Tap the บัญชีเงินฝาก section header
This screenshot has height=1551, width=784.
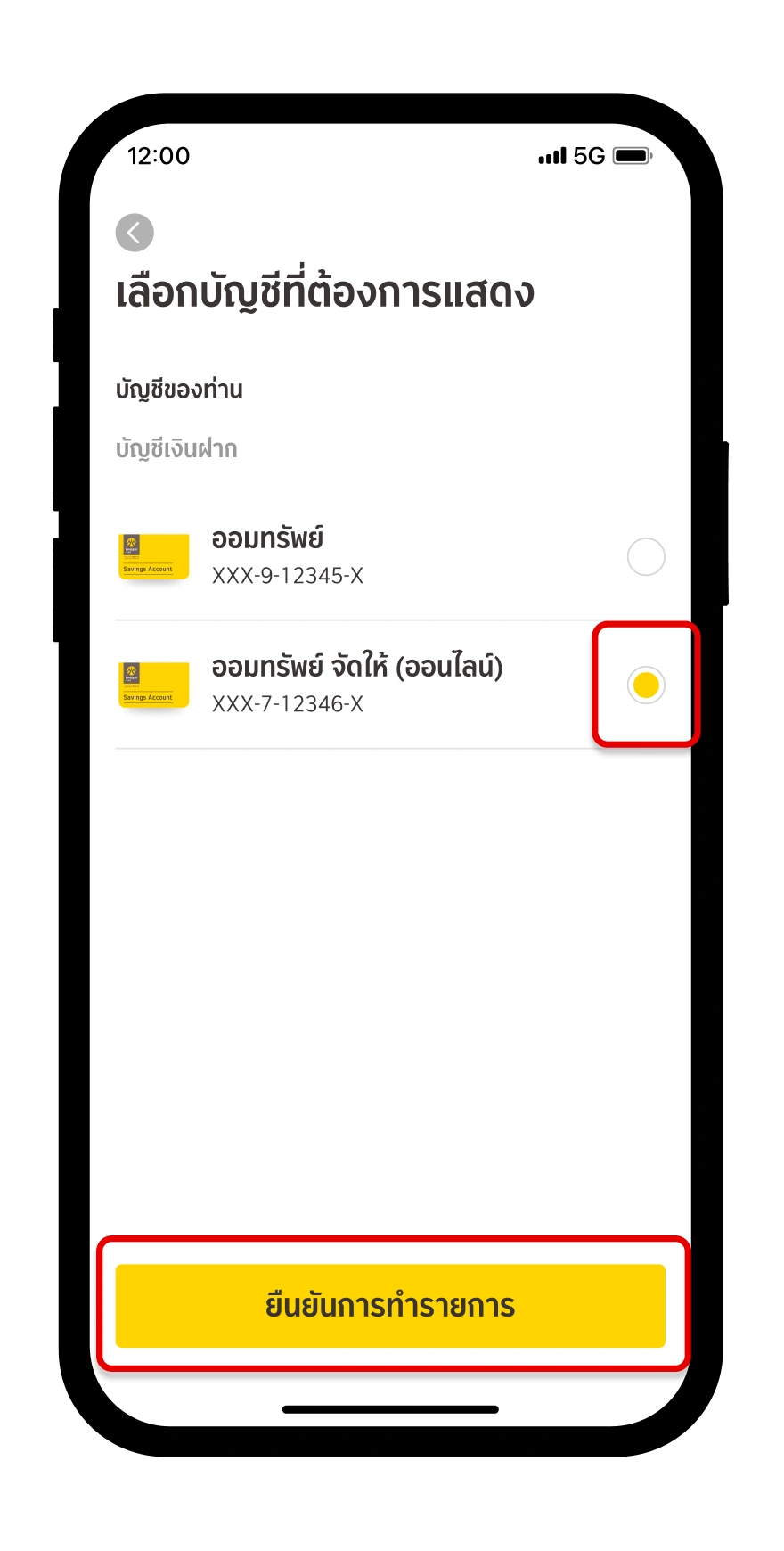tap(178, 448)
